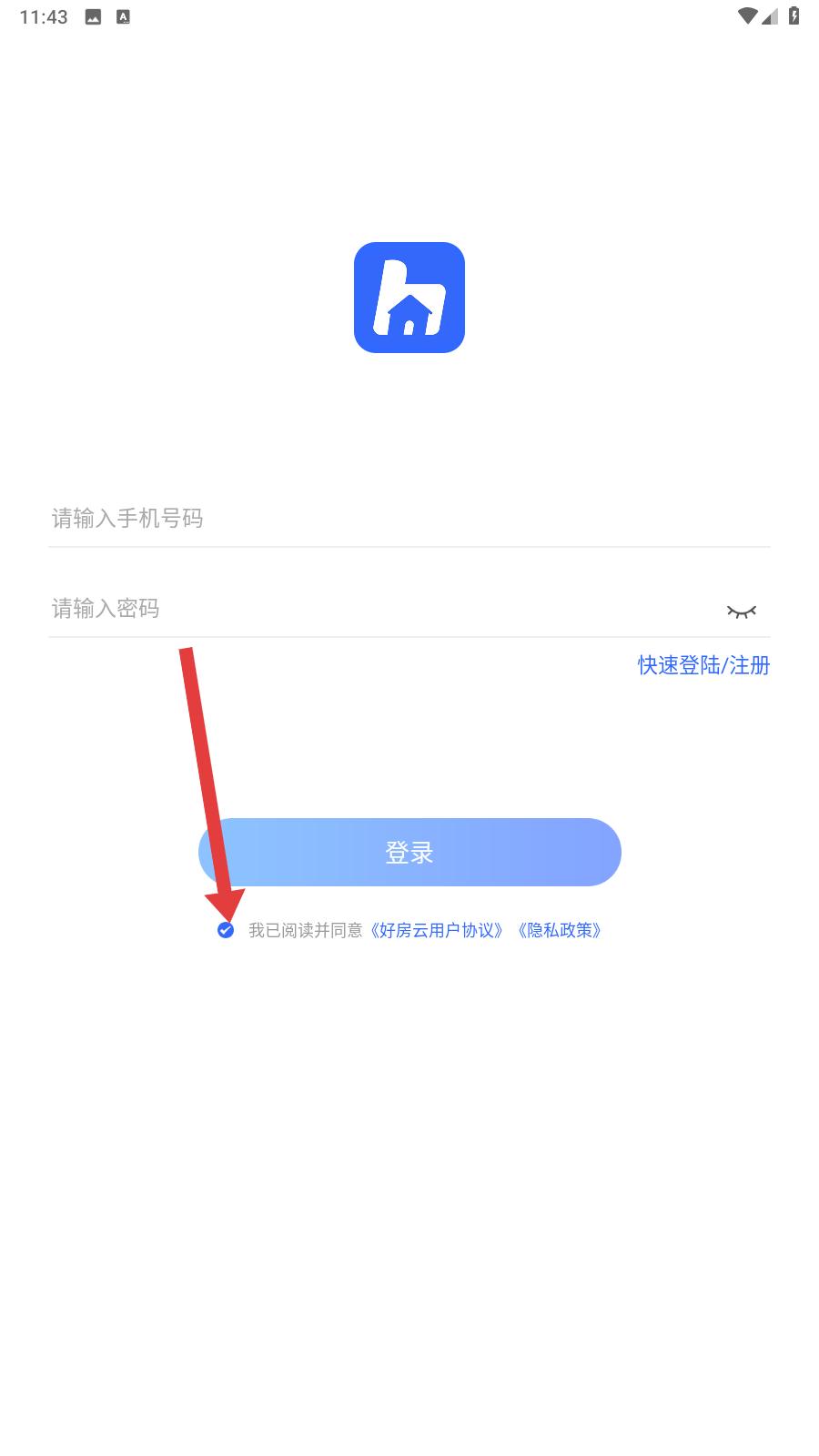Open 快速登陆/注册 link
This screenshot has width=819, height=1456.
[x=703, y=665]
